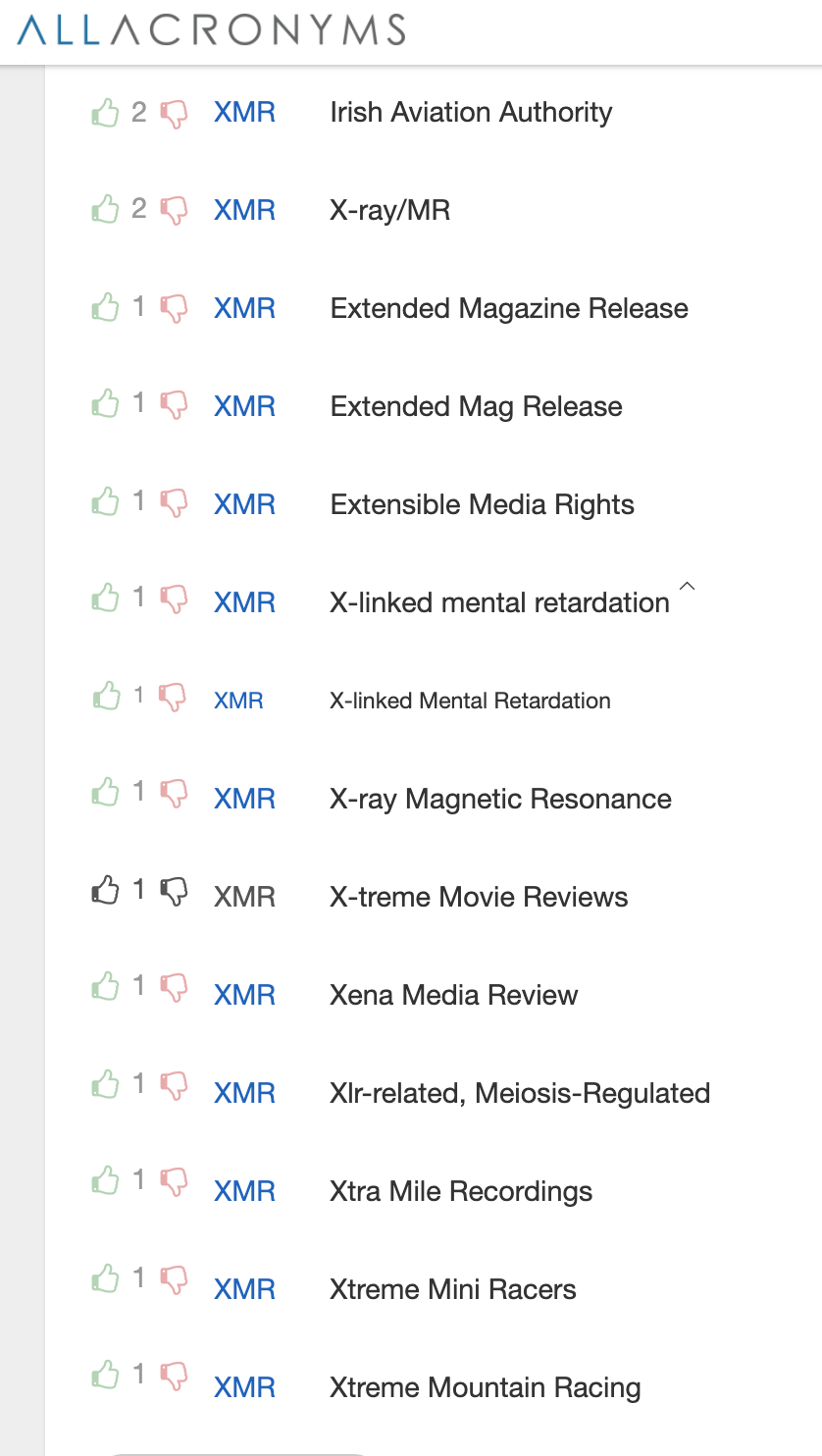Collapse the X-linked mental retardation entry
Image resolution: width=822 pixels, height=1456 pixels.
pos(688,587)
